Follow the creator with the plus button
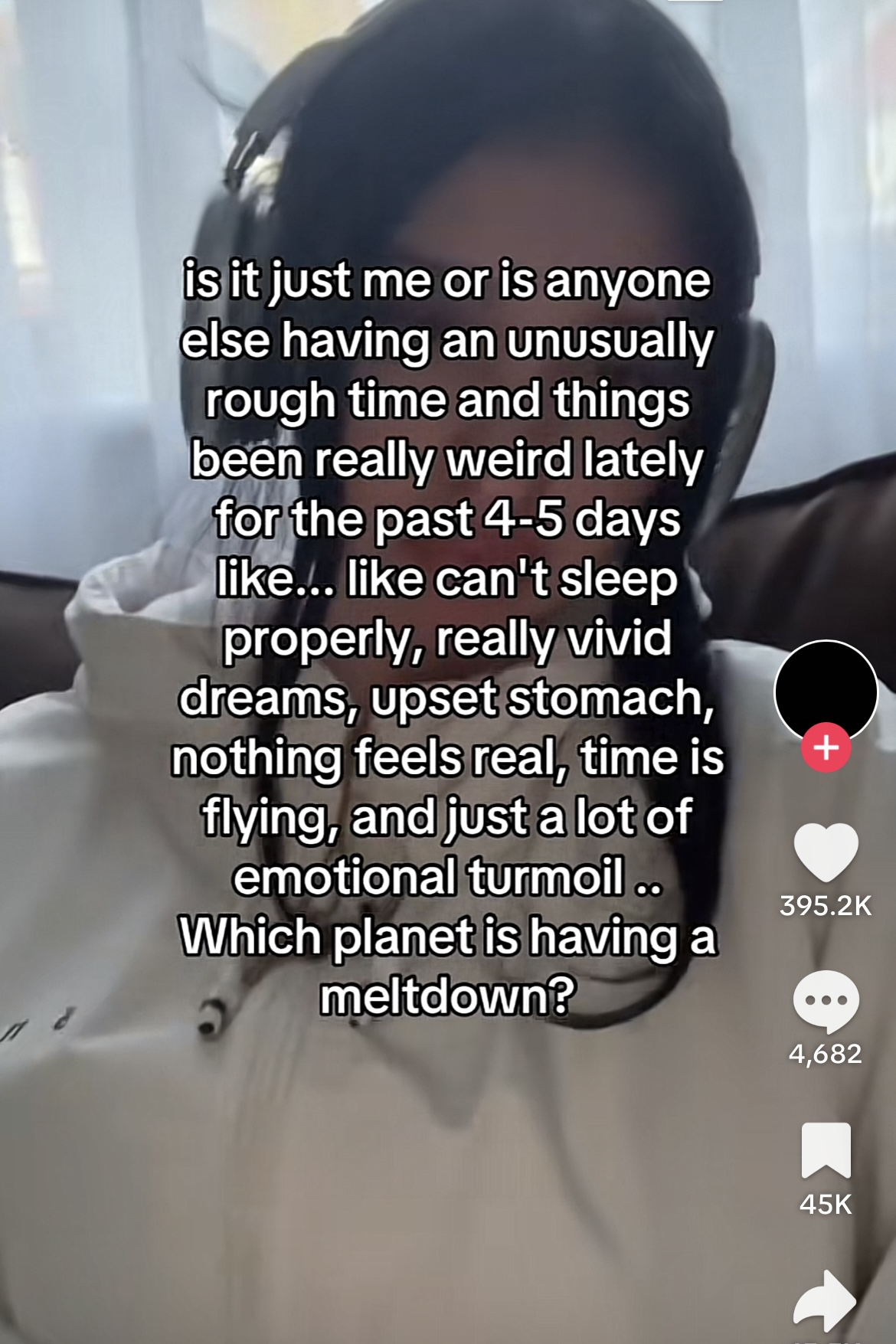896x1344 pixels. click(x=826, y=747)
